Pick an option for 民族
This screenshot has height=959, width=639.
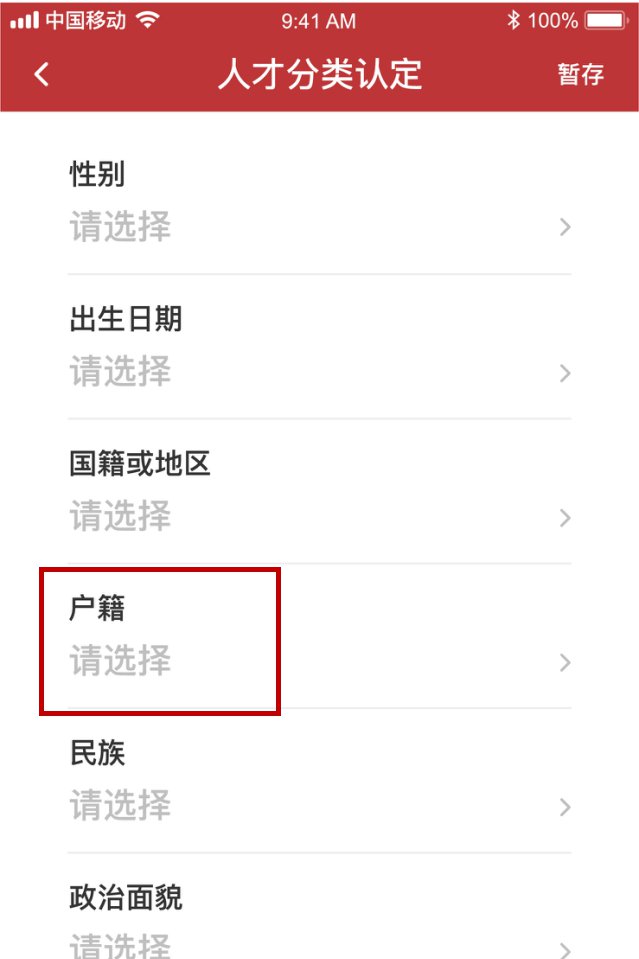click(x=319, y=806)
